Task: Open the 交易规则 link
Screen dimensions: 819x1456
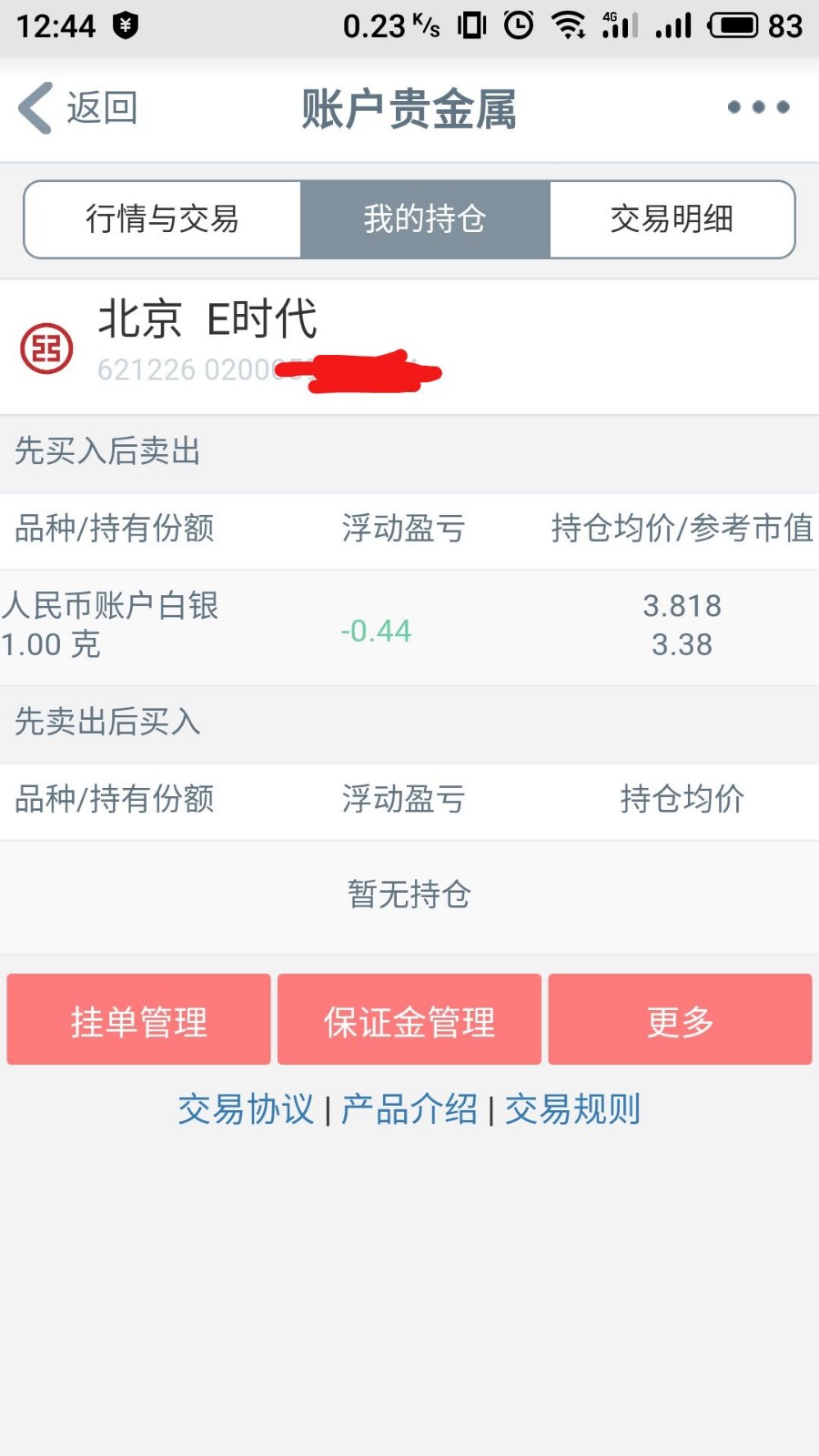Action: [572, 1109]
